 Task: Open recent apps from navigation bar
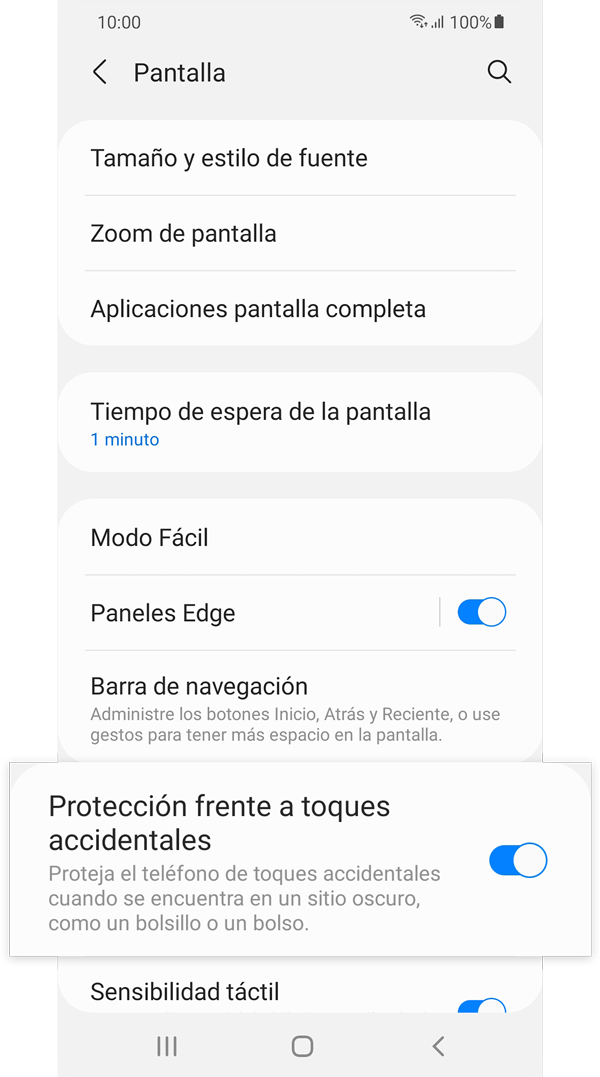point(167,1046)
